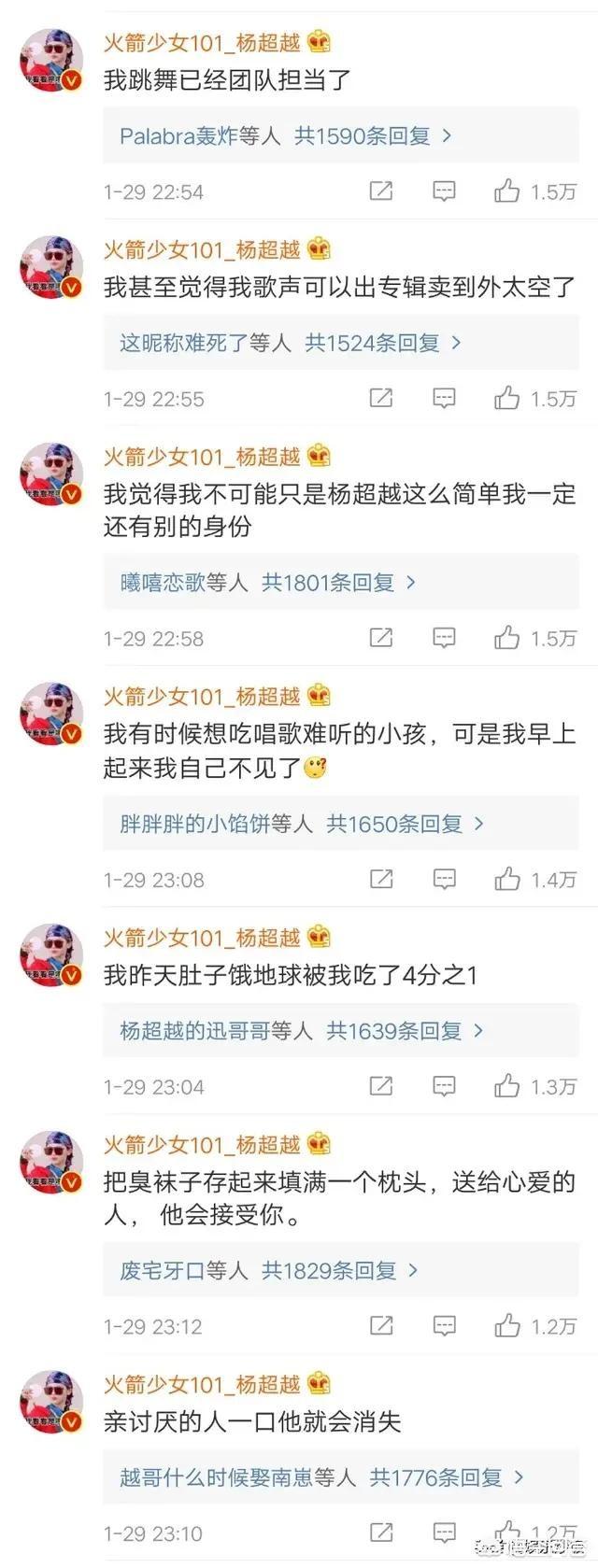Like the comment posted at 1-29 23:08
Image resolution: width=598 pixels, height=1568 pixels.
507,880
